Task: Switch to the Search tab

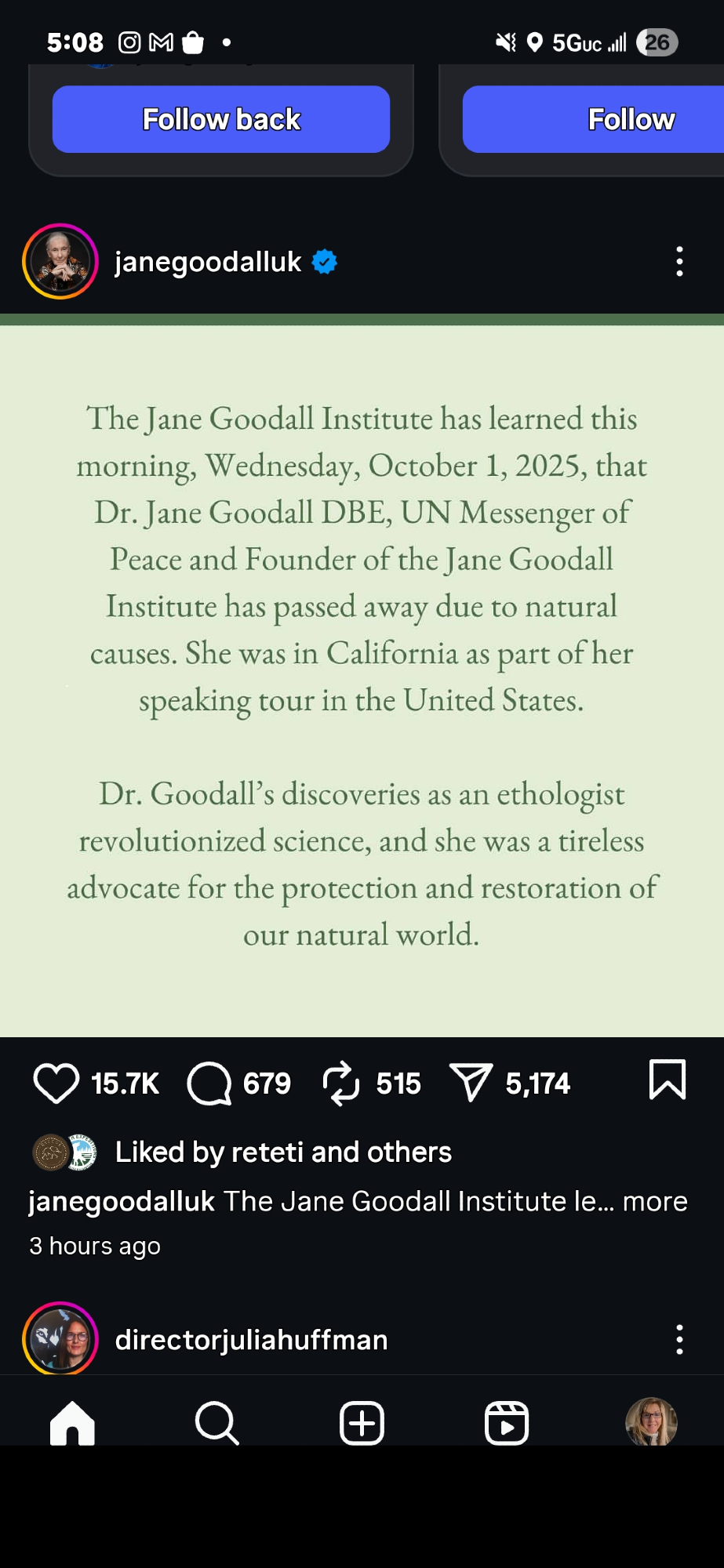Action: pyautogui.click(x=216, y=1422)
